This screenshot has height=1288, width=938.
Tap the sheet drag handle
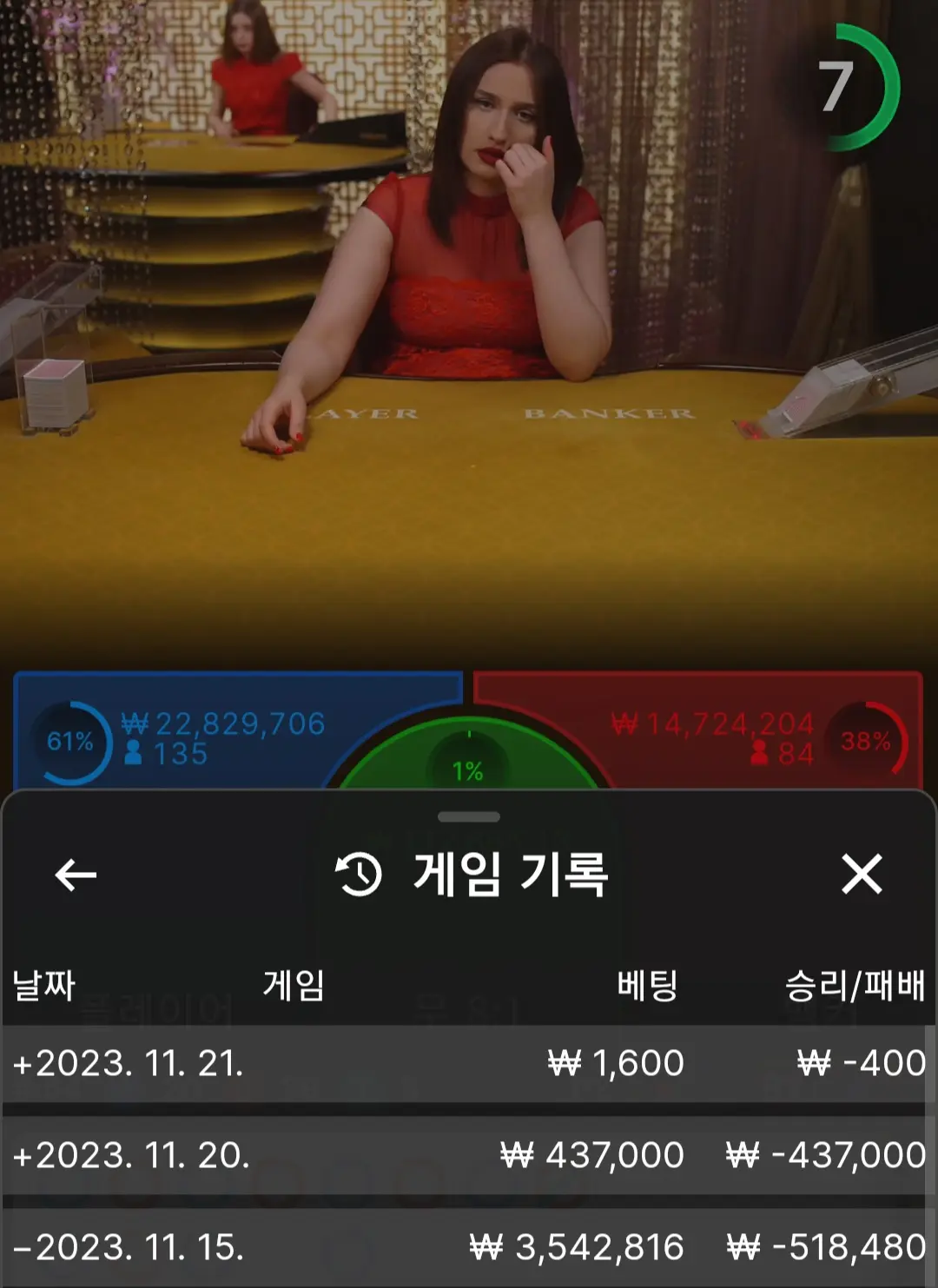pos(469,817)
